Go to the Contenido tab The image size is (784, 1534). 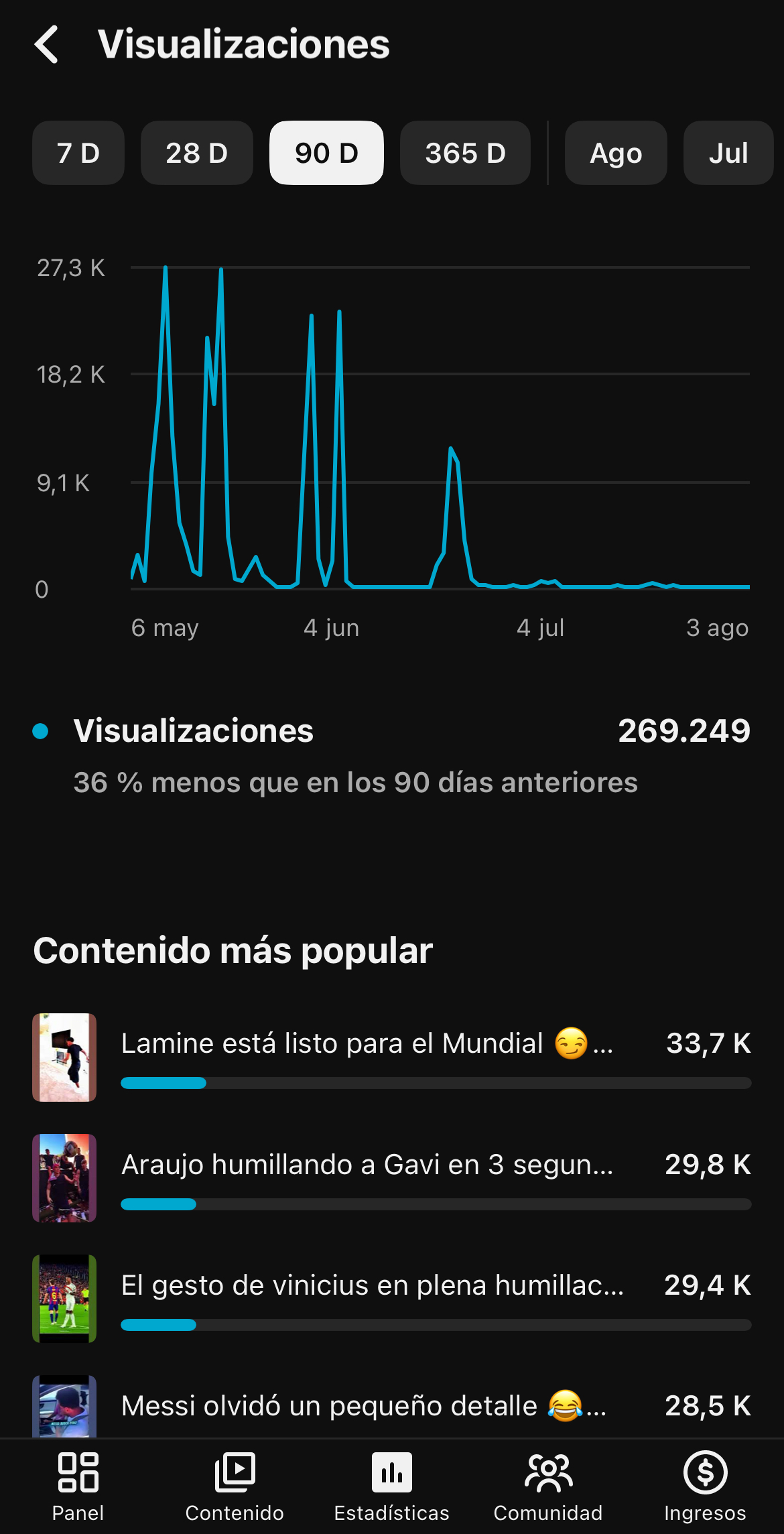click(235, 1486)
